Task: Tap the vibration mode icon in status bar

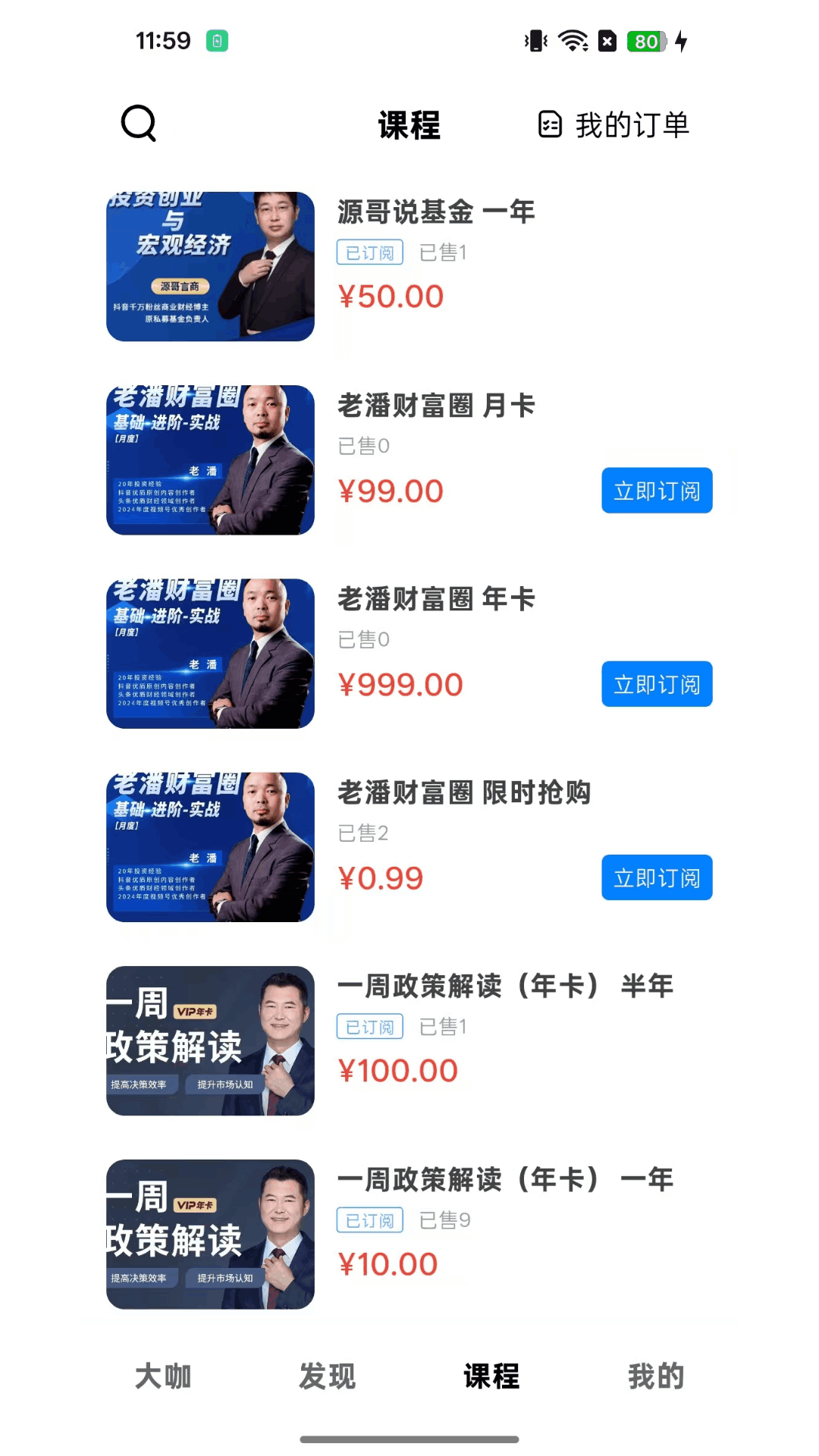Action: pos(535,41)
